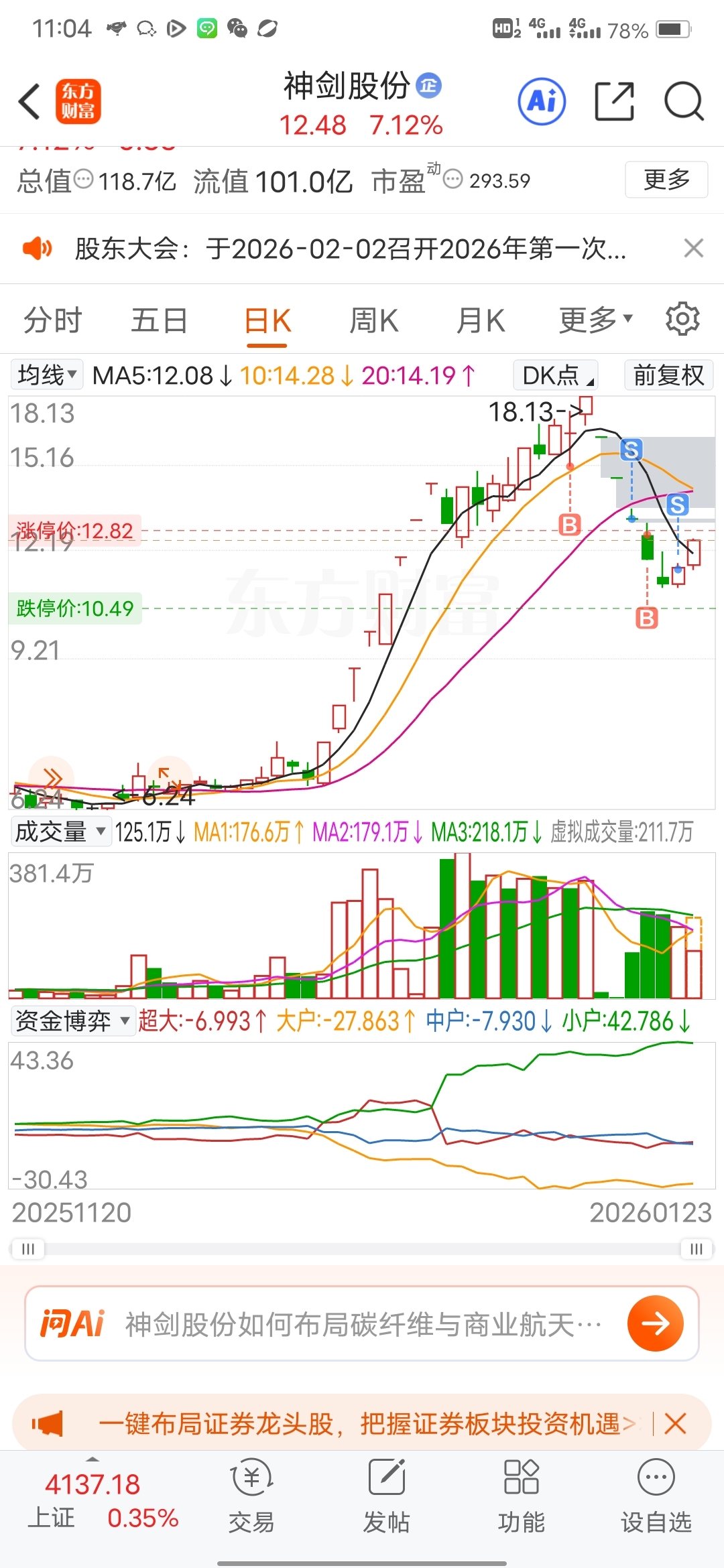Expand the 成交量 indicator dropdown
This screenshot has height=1568, width=724.
pos(60,832)
